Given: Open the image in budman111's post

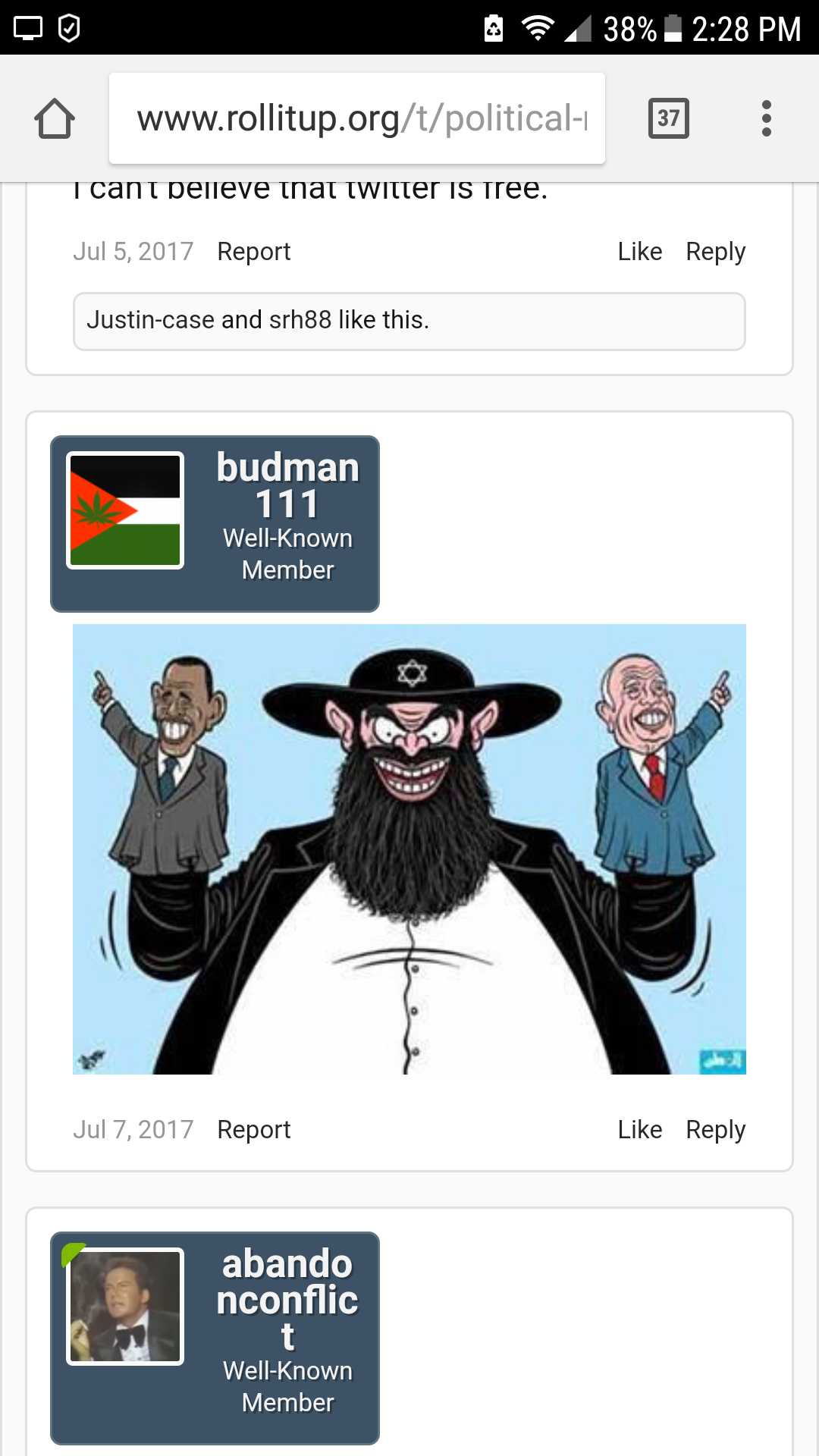Looking at the screenshot, I should [409, 849].
